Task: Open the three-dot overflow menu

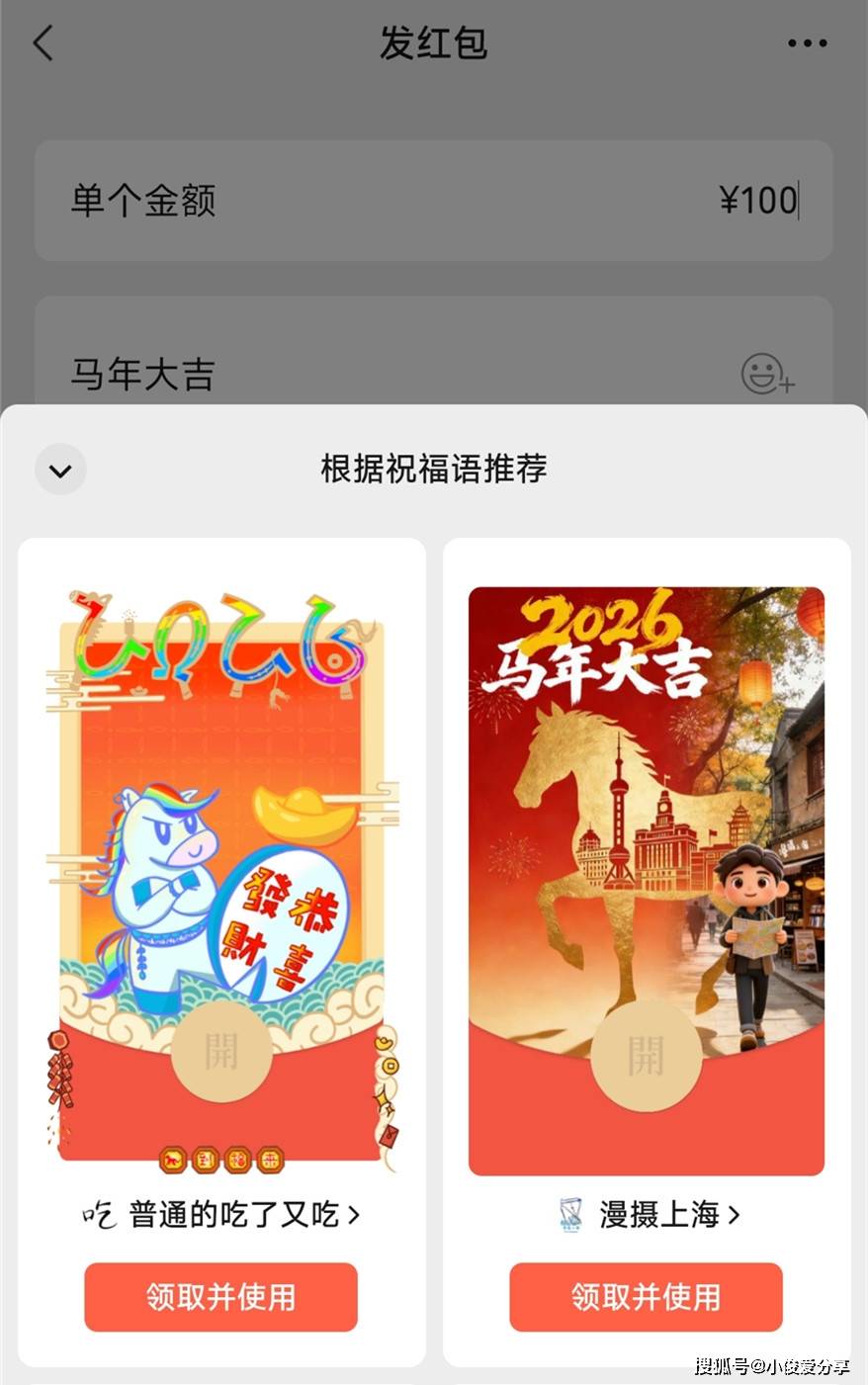Action: point(807,43)
